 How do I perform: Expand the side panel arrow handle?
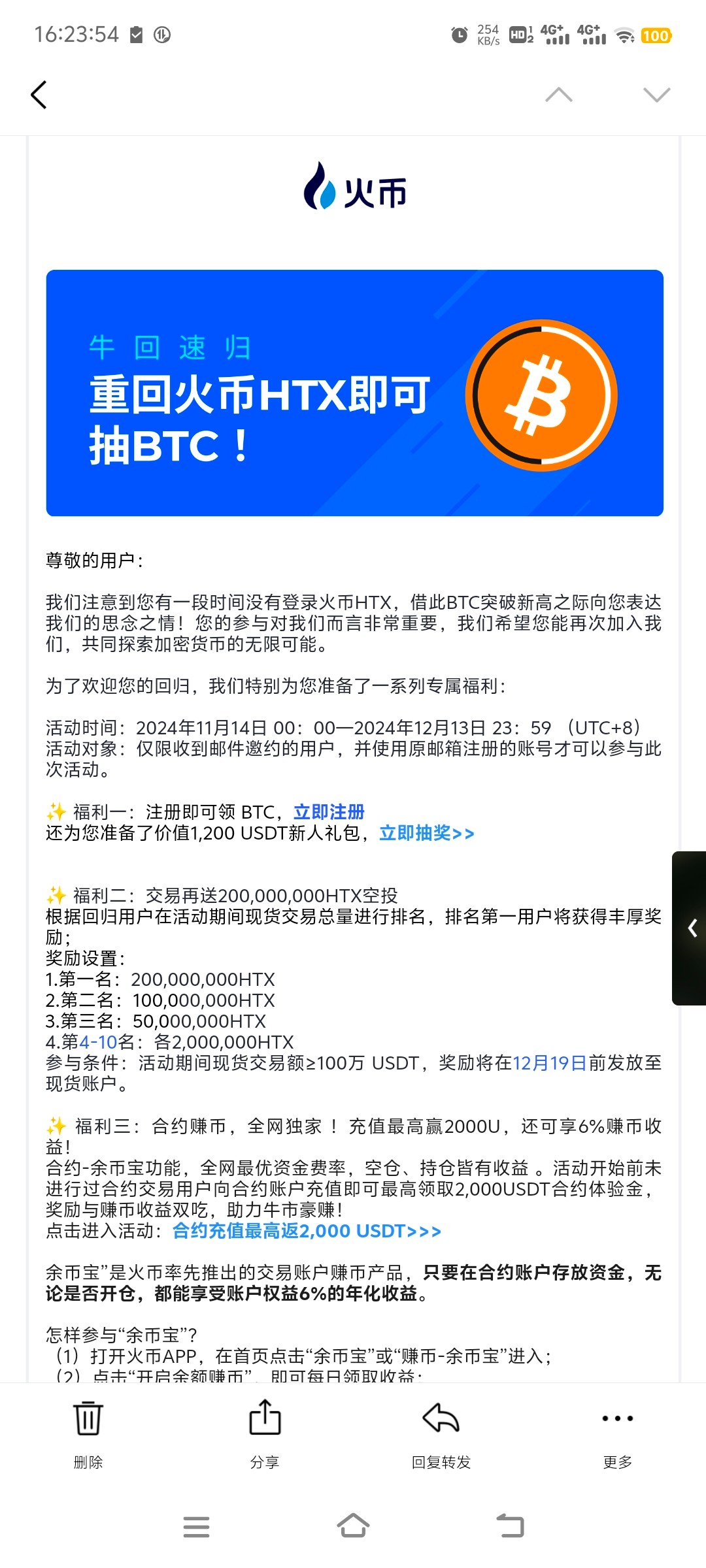[x=690, y=928]
